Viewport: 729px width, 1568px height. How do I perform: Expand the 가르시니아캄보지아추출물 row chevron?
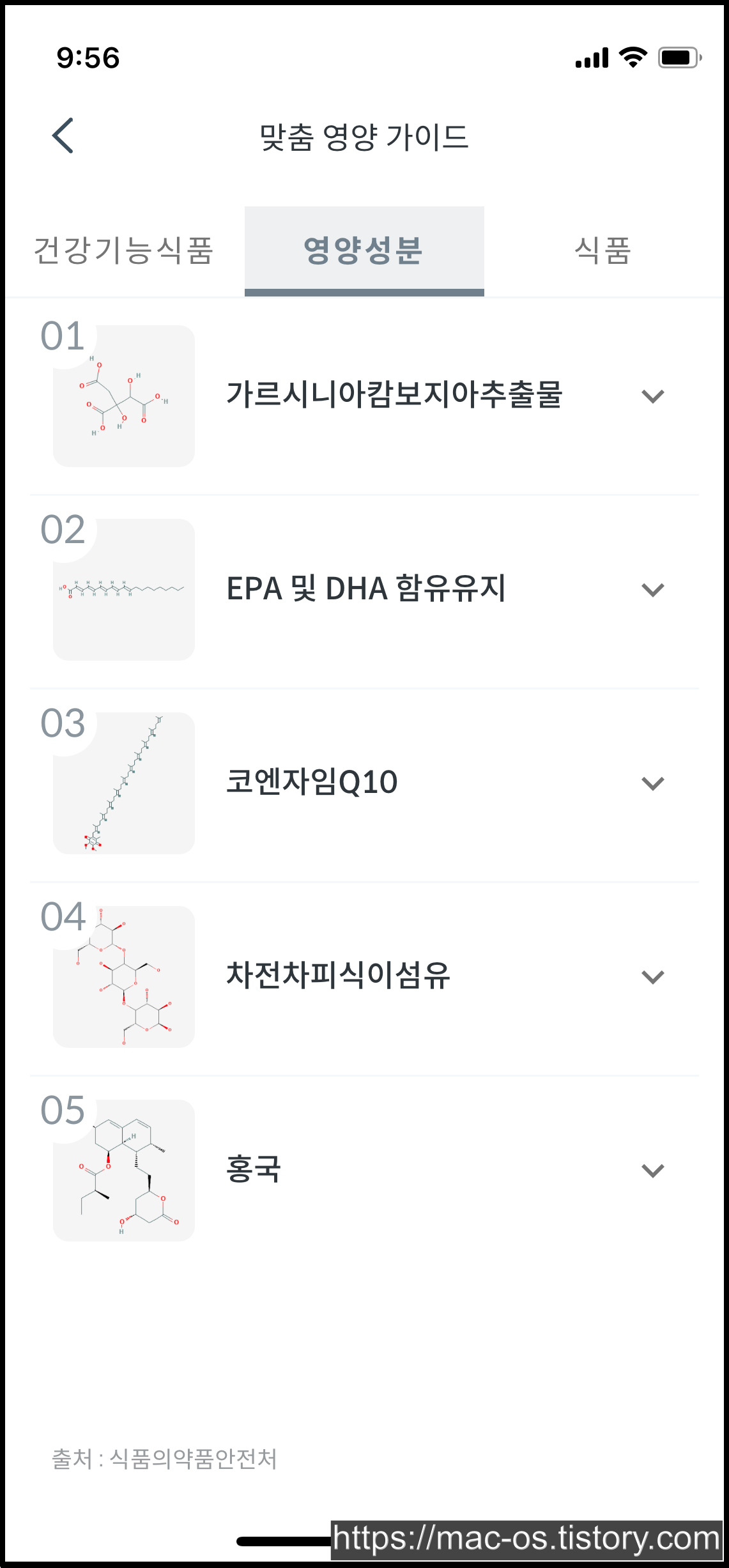click(653, 396)
